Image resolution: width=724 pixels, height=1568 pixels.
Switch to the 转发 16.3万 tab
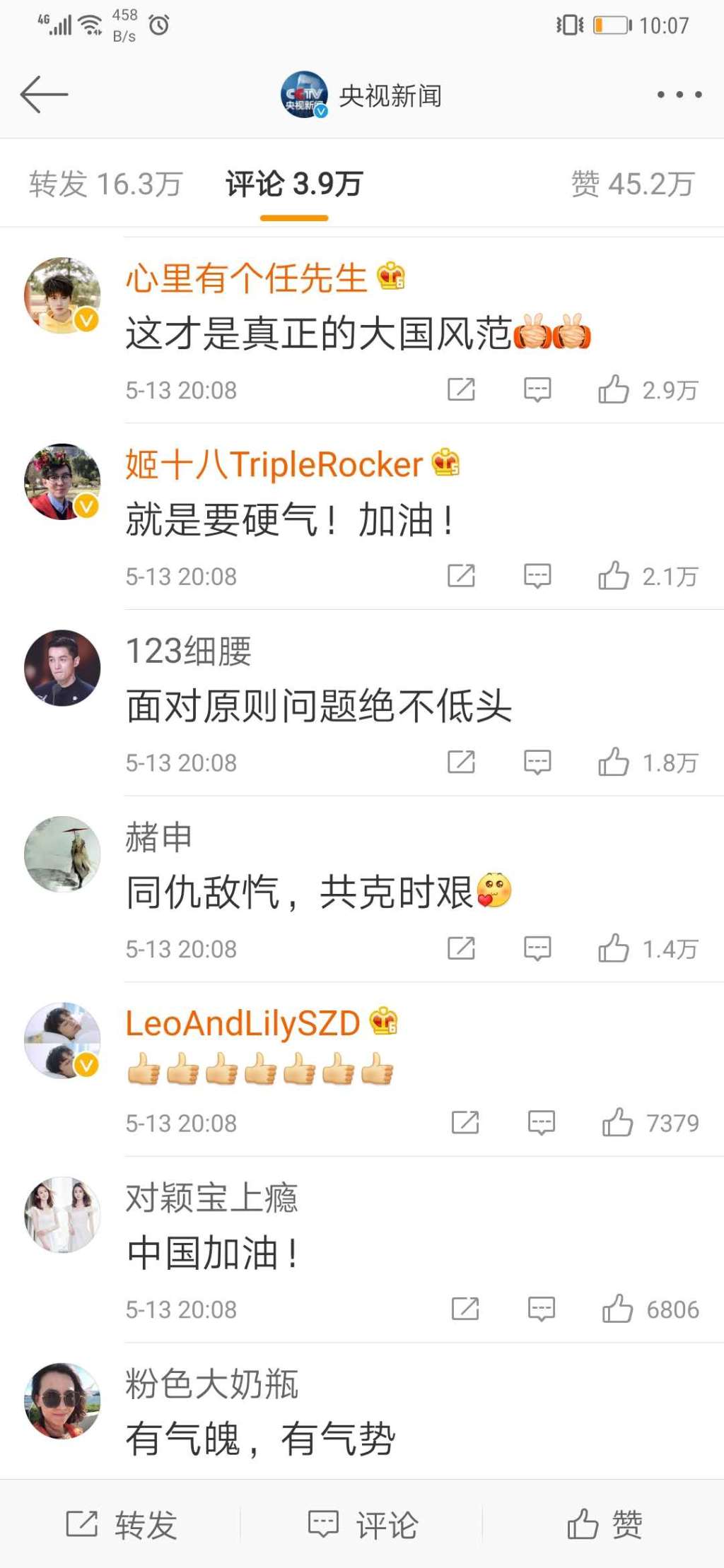tap(106, 184)
